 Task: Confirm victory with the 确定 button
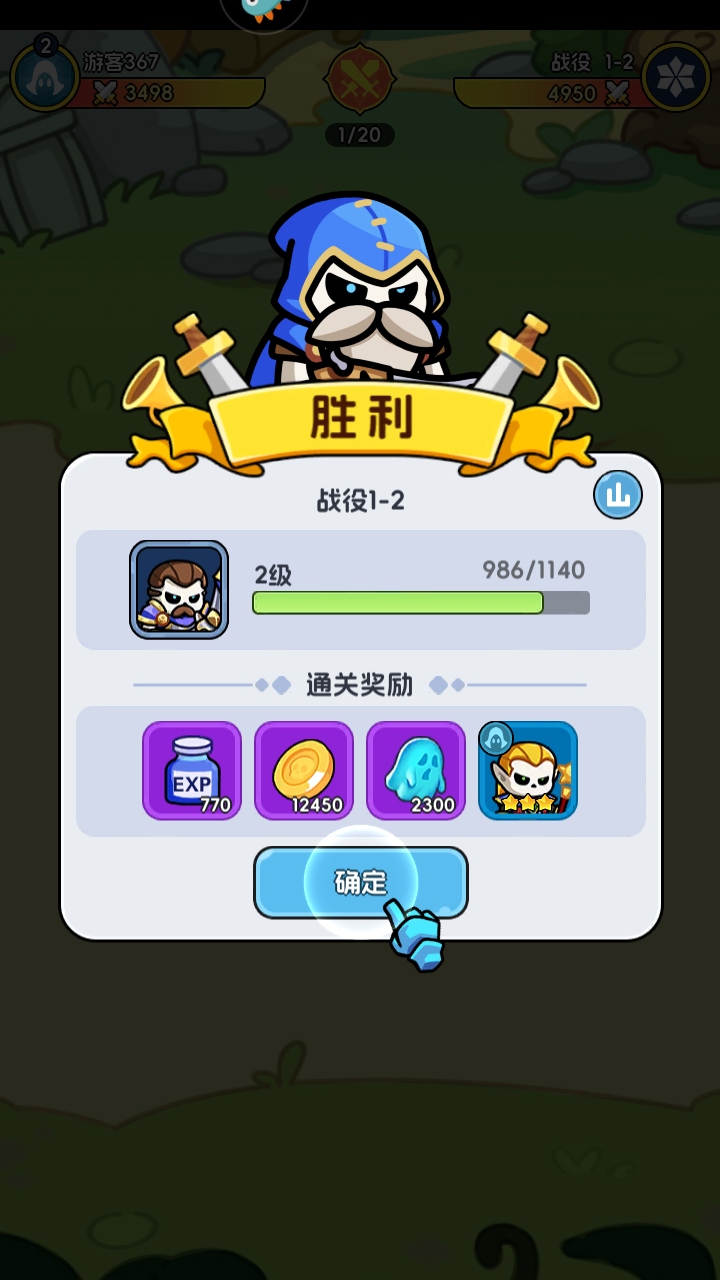coord(360,882)
